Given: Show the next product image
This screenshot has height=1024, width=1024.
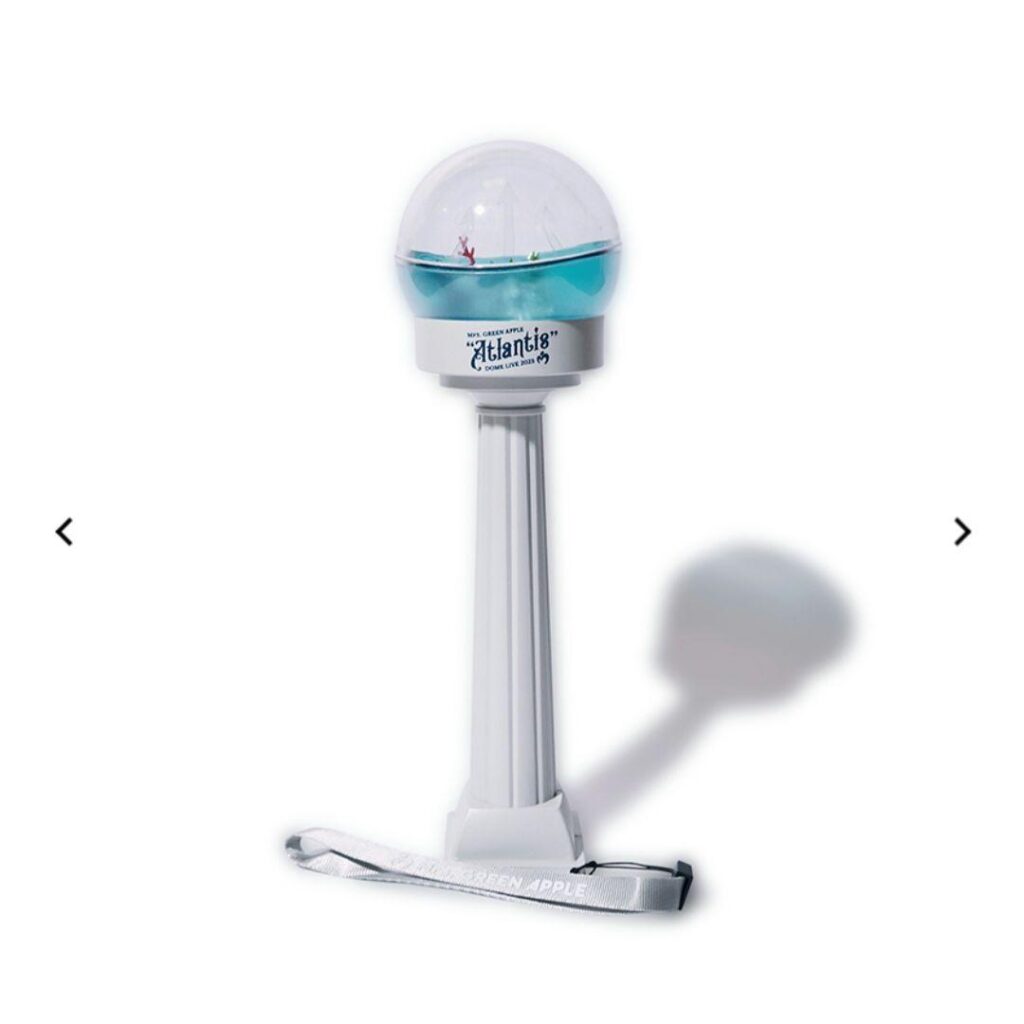Looking at the screenshot, I should [961, 532].
